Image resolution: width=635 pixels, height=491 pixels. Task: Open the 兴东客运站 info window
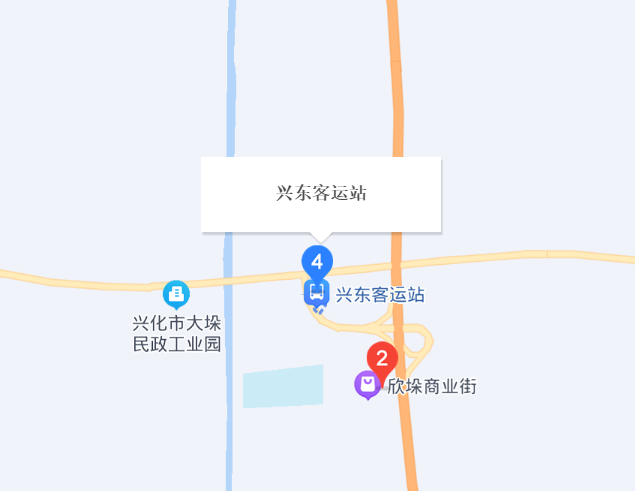click(x=321, y=194)
